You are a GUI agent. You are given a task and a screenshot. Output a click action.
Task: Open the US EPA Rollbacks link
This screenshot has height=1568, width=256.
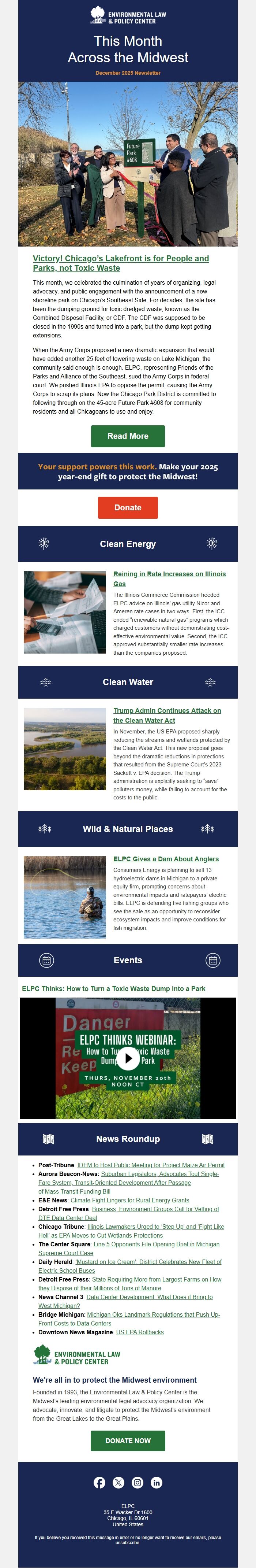139,1332
